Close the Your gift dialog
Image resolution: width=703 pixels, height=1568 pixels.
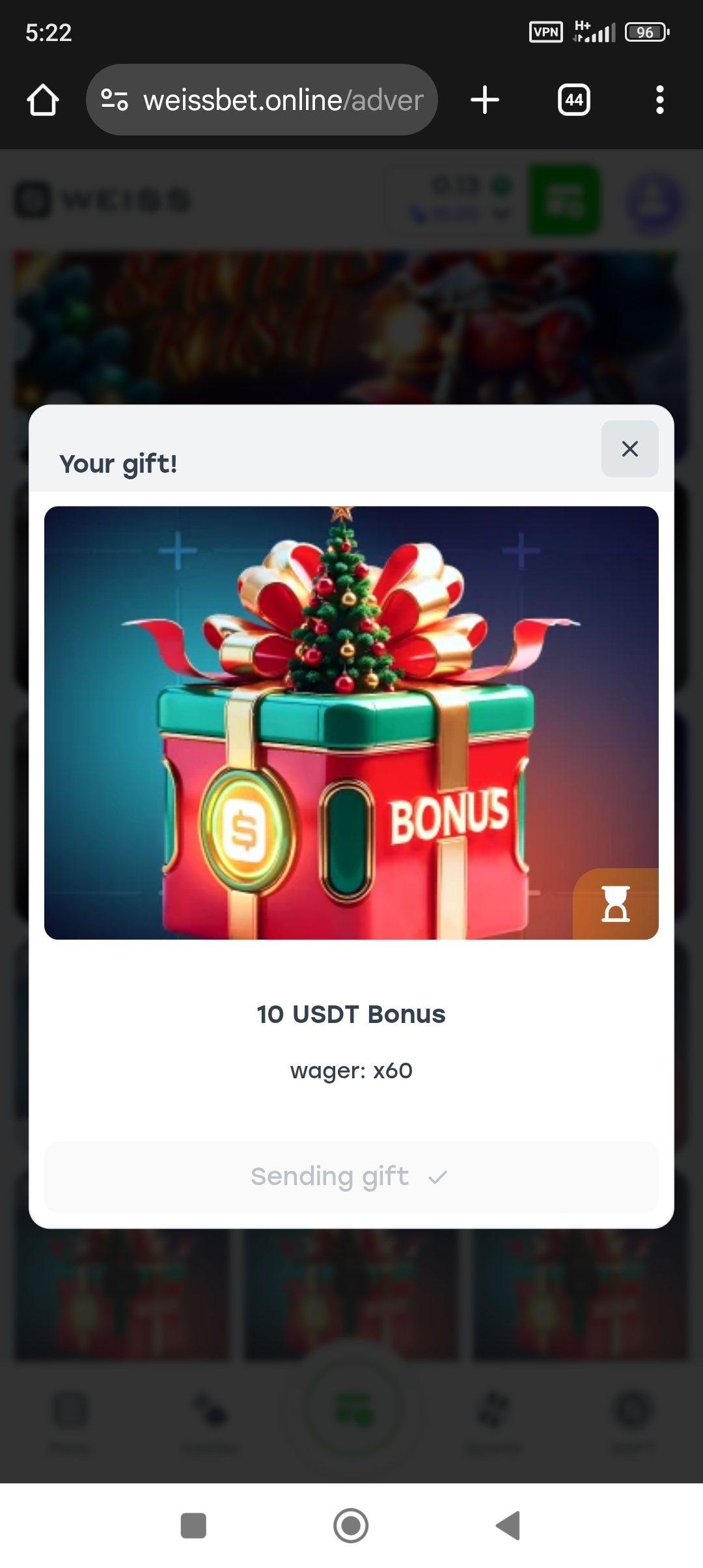point(629,449)
